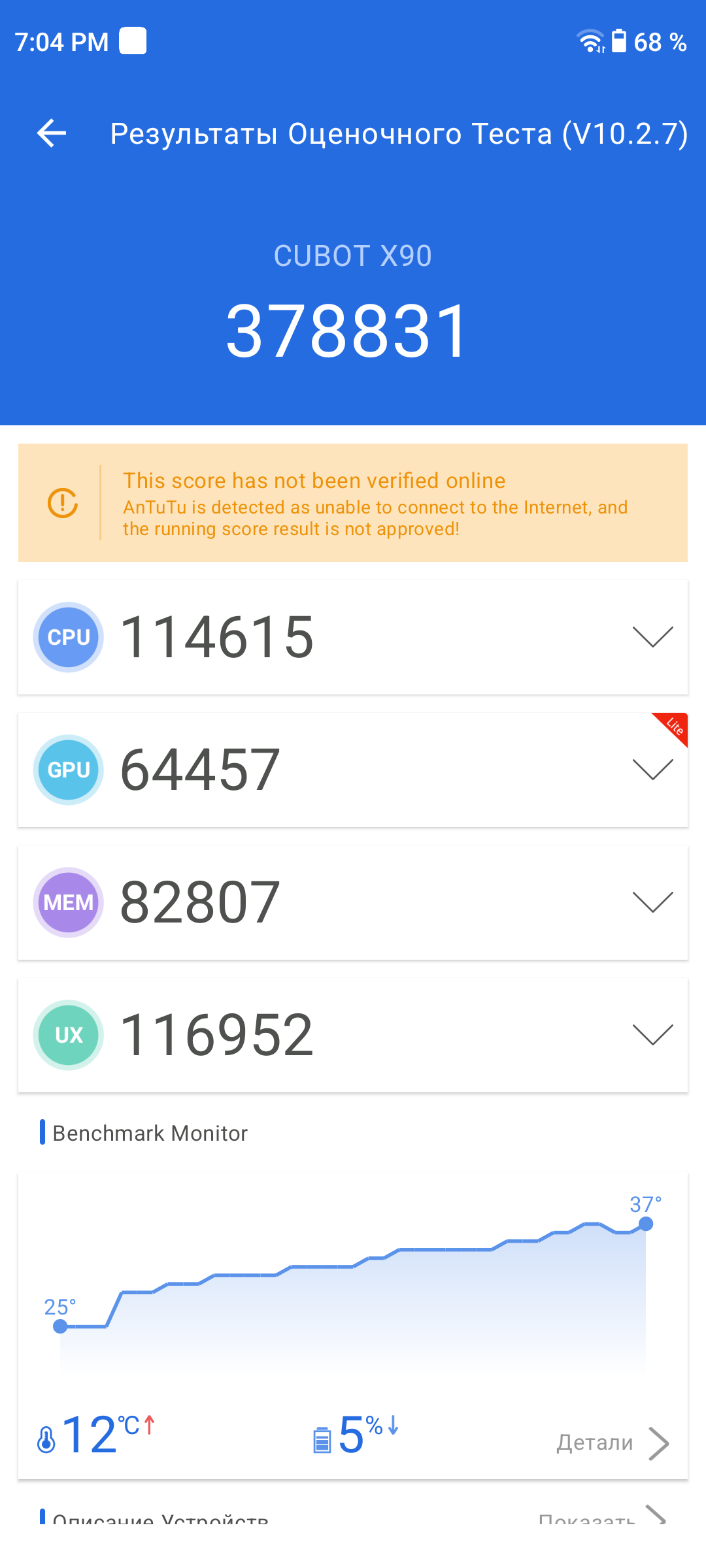Expand the GPU score 64457 breakdown
This screenshot has width=706, height=1568.
[652, 770]
